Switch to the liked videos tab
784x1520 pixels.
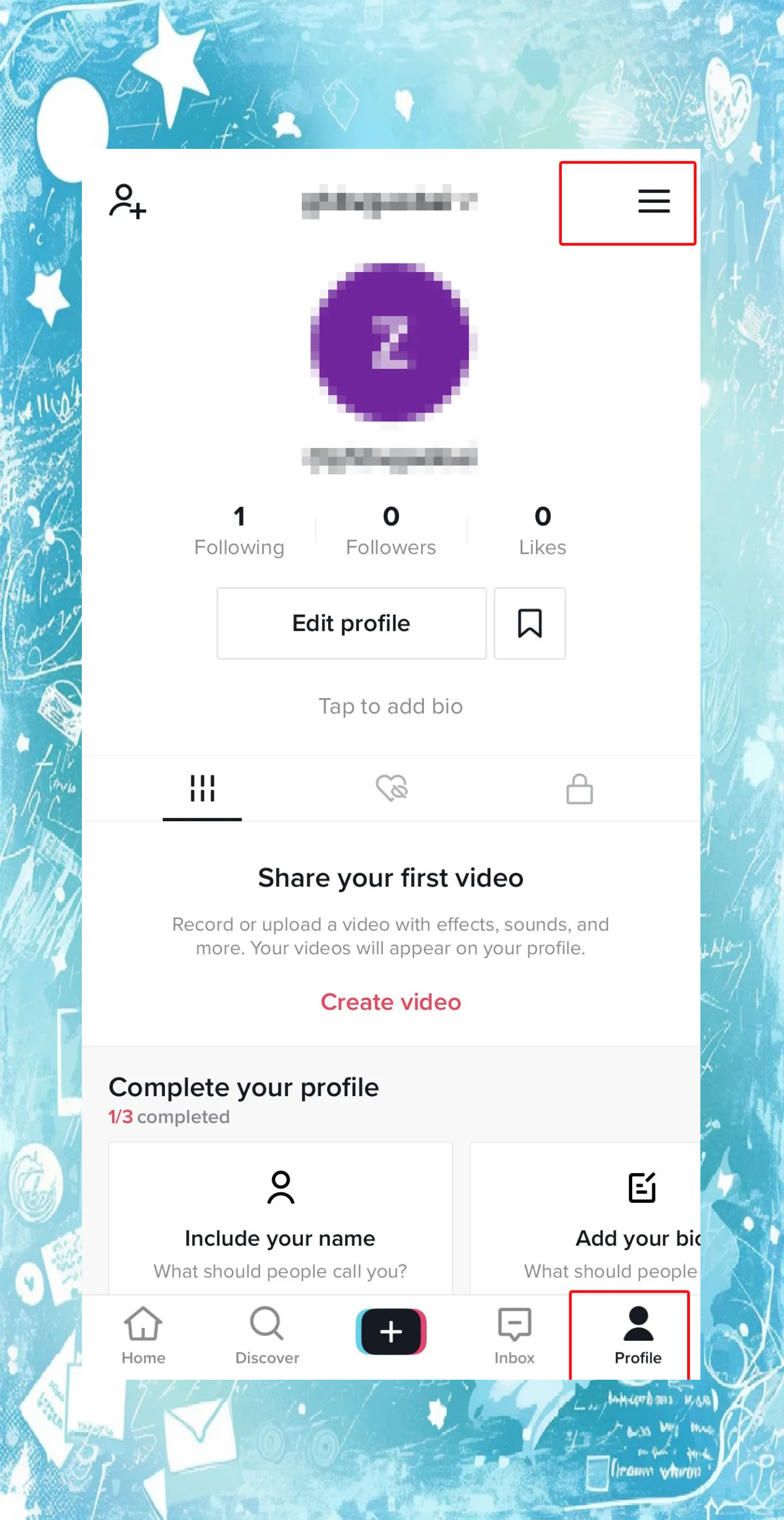[x=392, y=788]
